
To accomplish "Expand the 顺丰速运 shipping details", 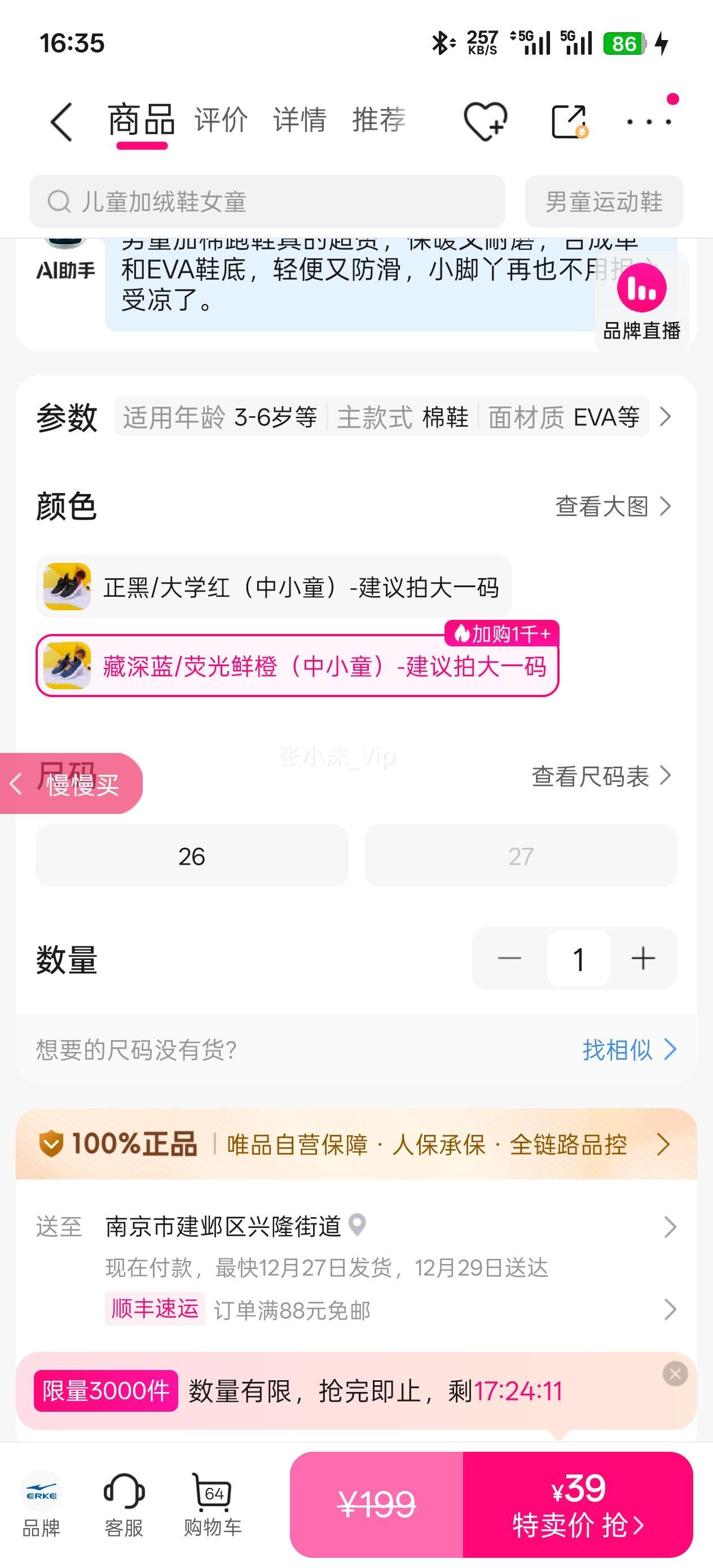I will (670, 1310).
